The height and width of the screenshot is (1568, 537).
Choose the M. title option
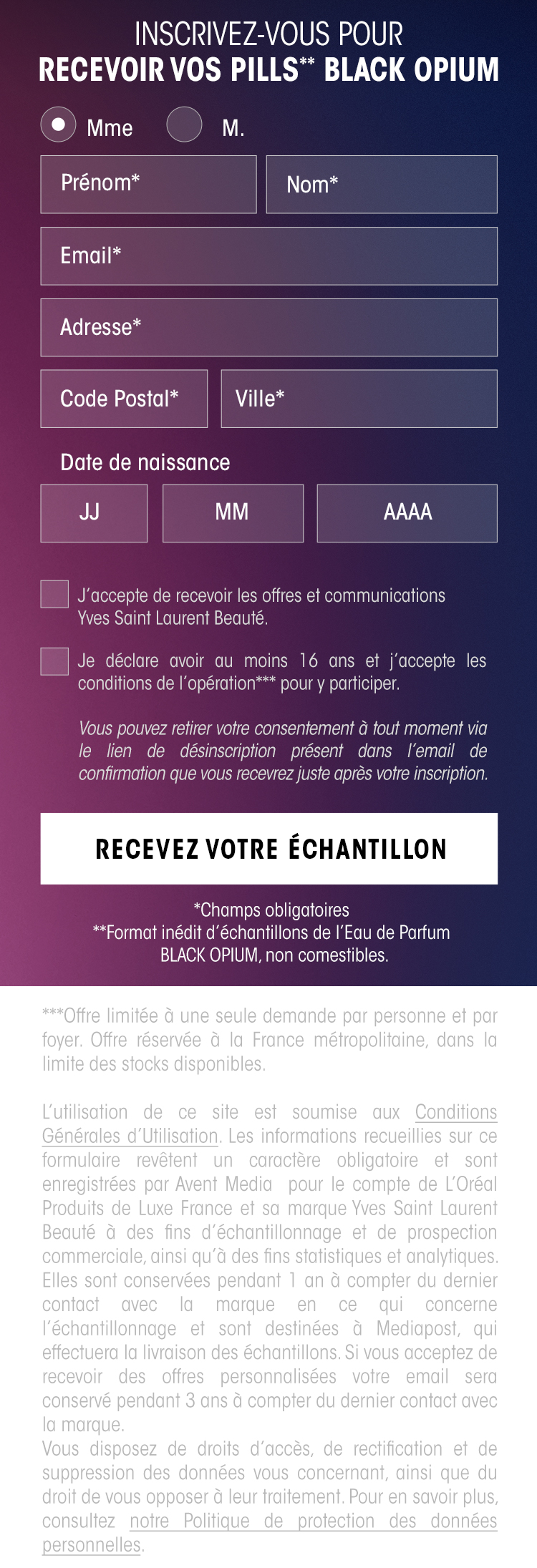tap(185, 125)
